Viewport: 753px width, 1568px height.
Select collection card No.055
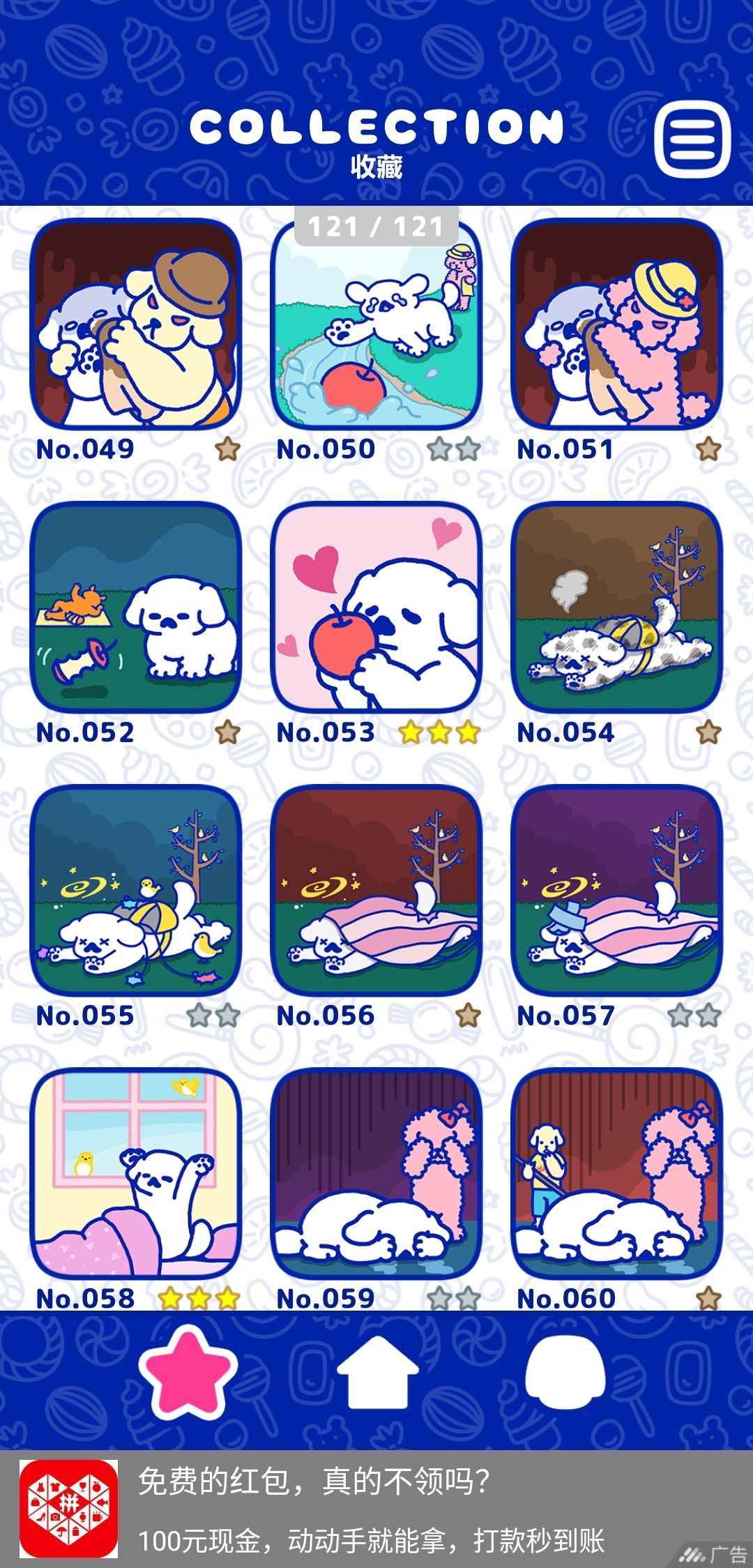(136, 891)
